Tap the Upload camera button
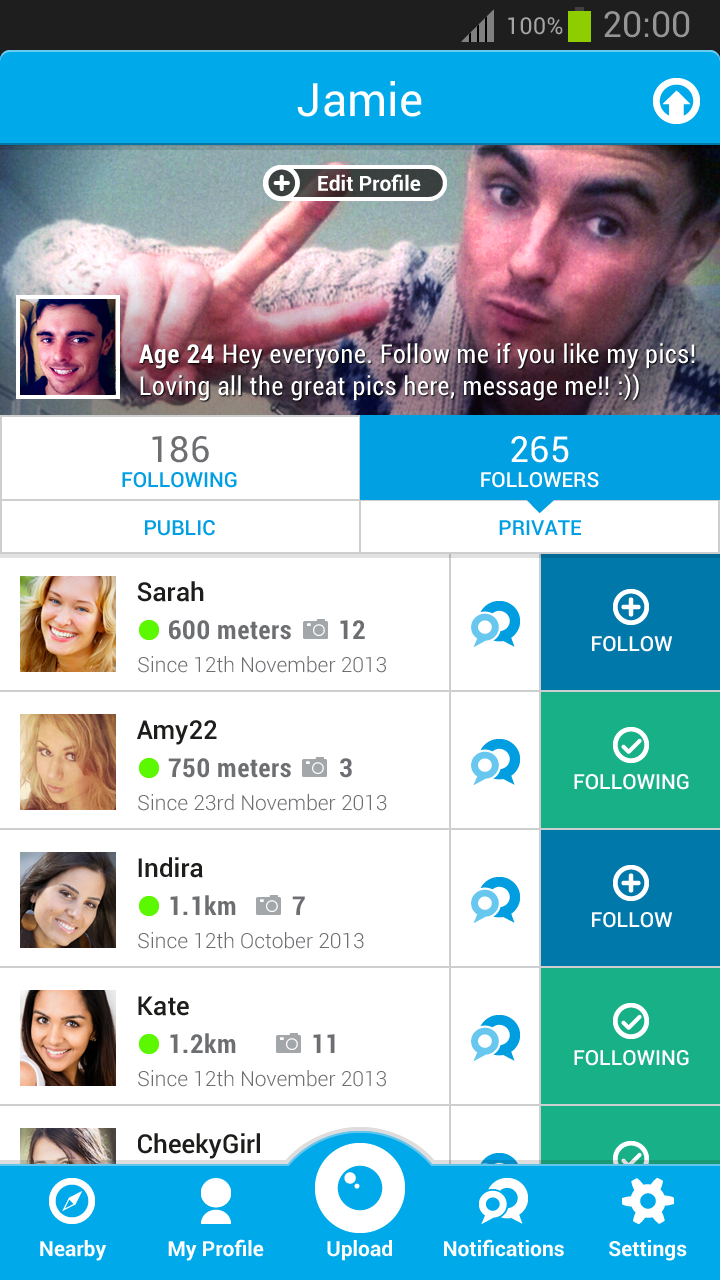The width and height of the screenshot is (720, 1280). pos(360,1195)
